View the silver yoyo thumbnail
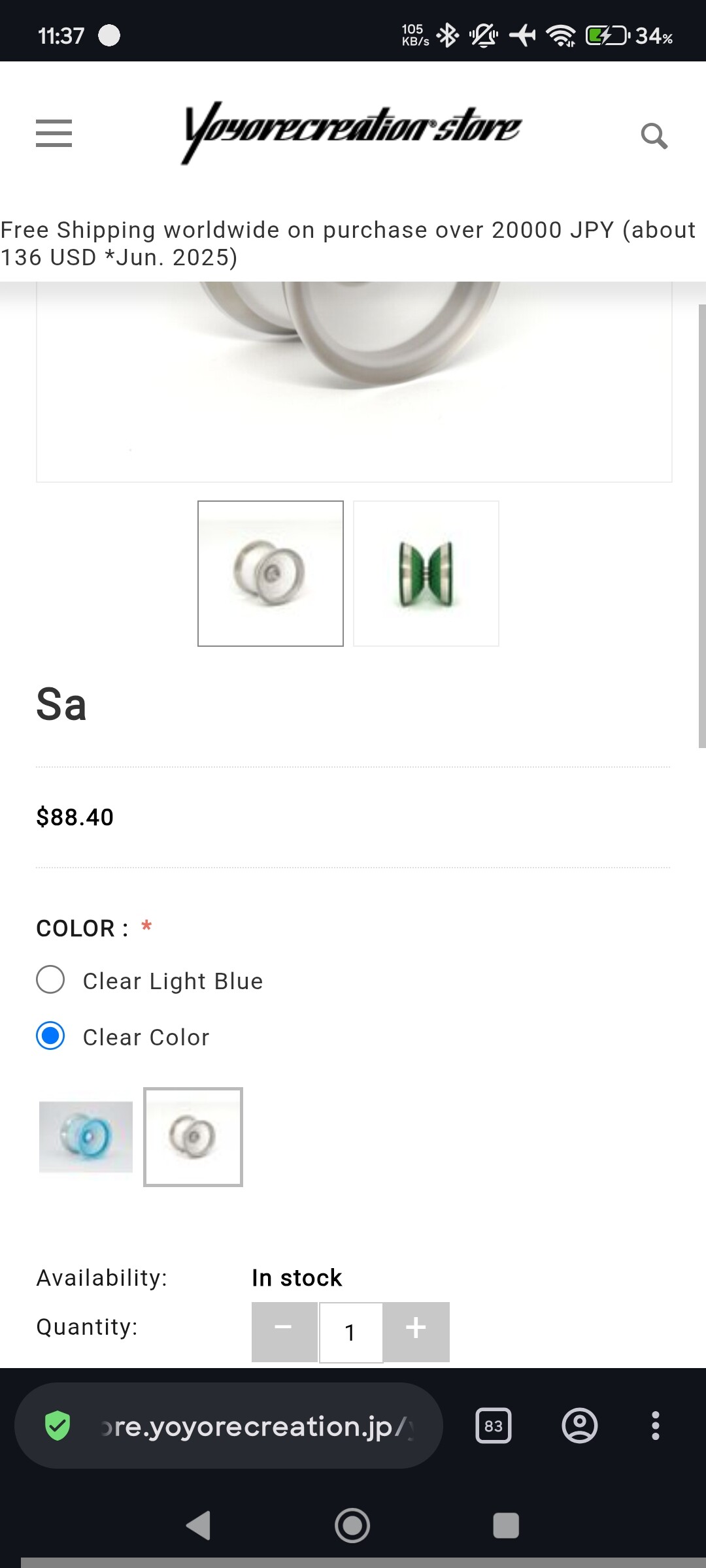The height and width of the screenshot is (1568, 706). pyautogui.click(x=271, y=574)
